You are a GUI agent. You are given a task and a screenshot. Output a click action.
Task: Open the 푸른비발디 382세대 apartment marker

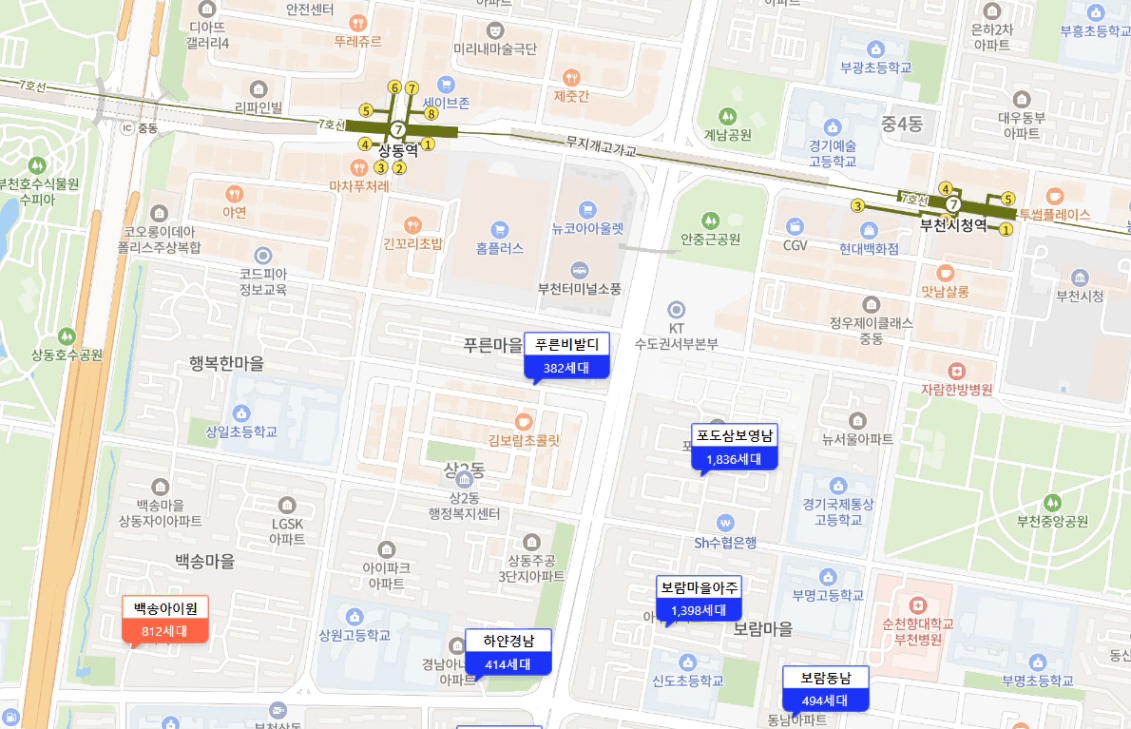(566, 356)
